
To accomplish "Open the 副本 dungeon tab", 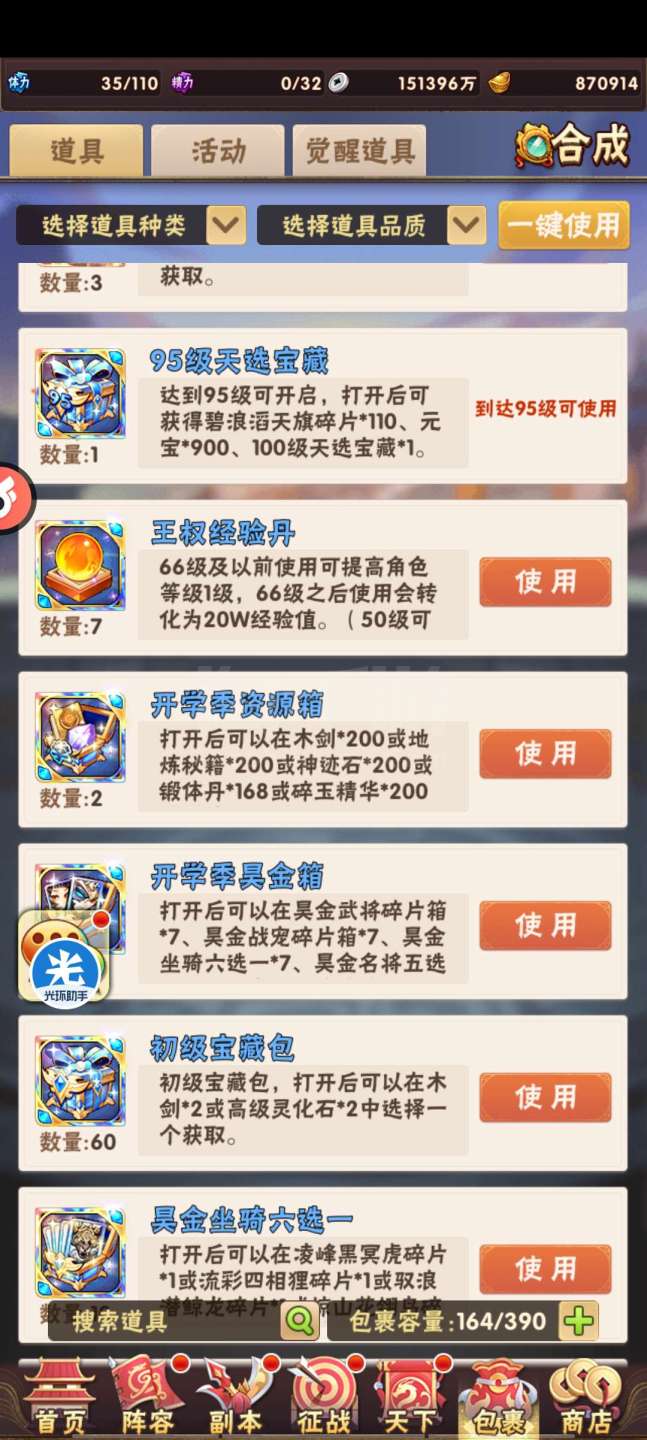I will (x=234, y=1398).
